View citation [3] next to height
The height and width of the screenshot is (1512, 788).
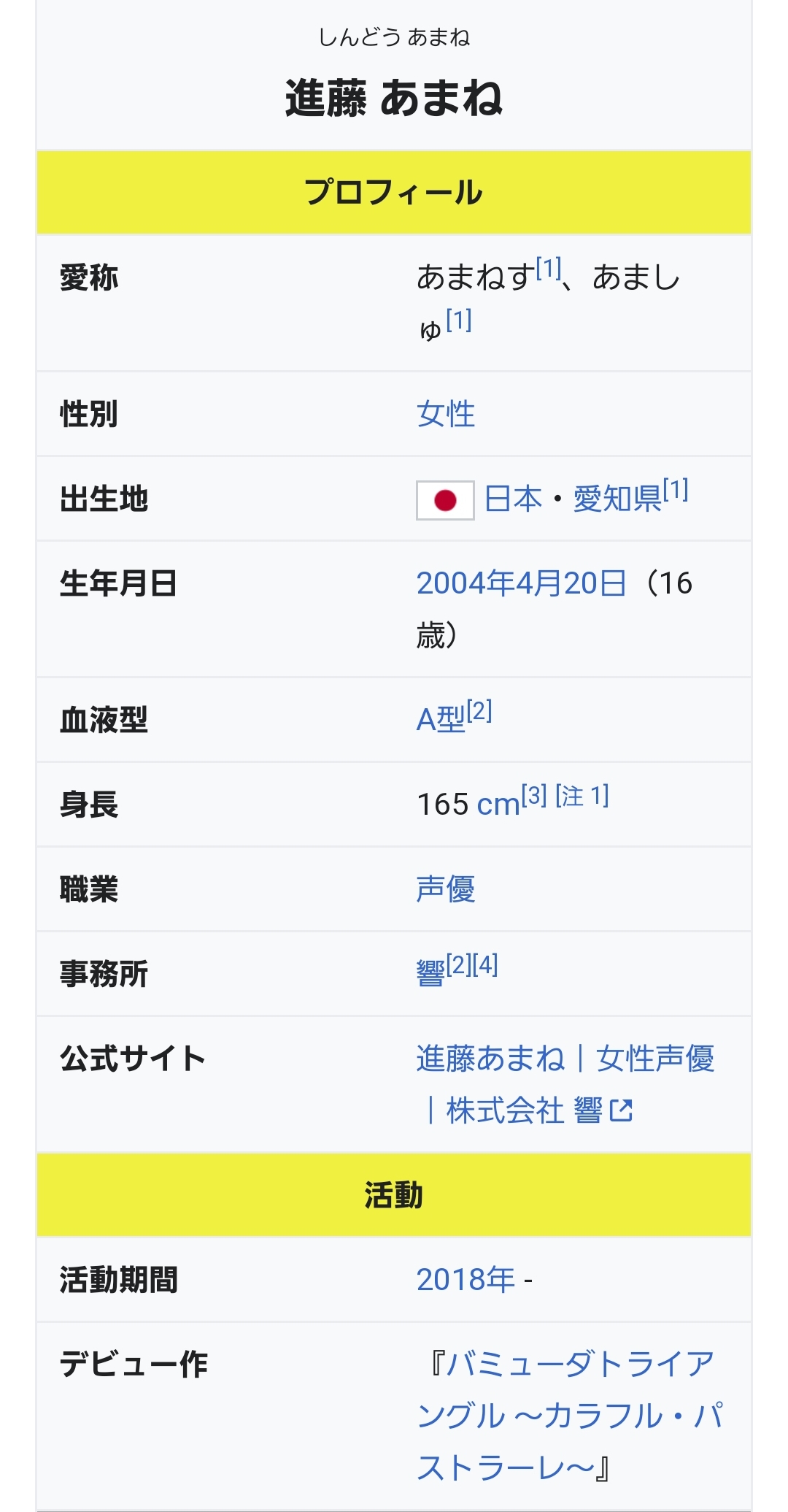(x=534, y=795)
